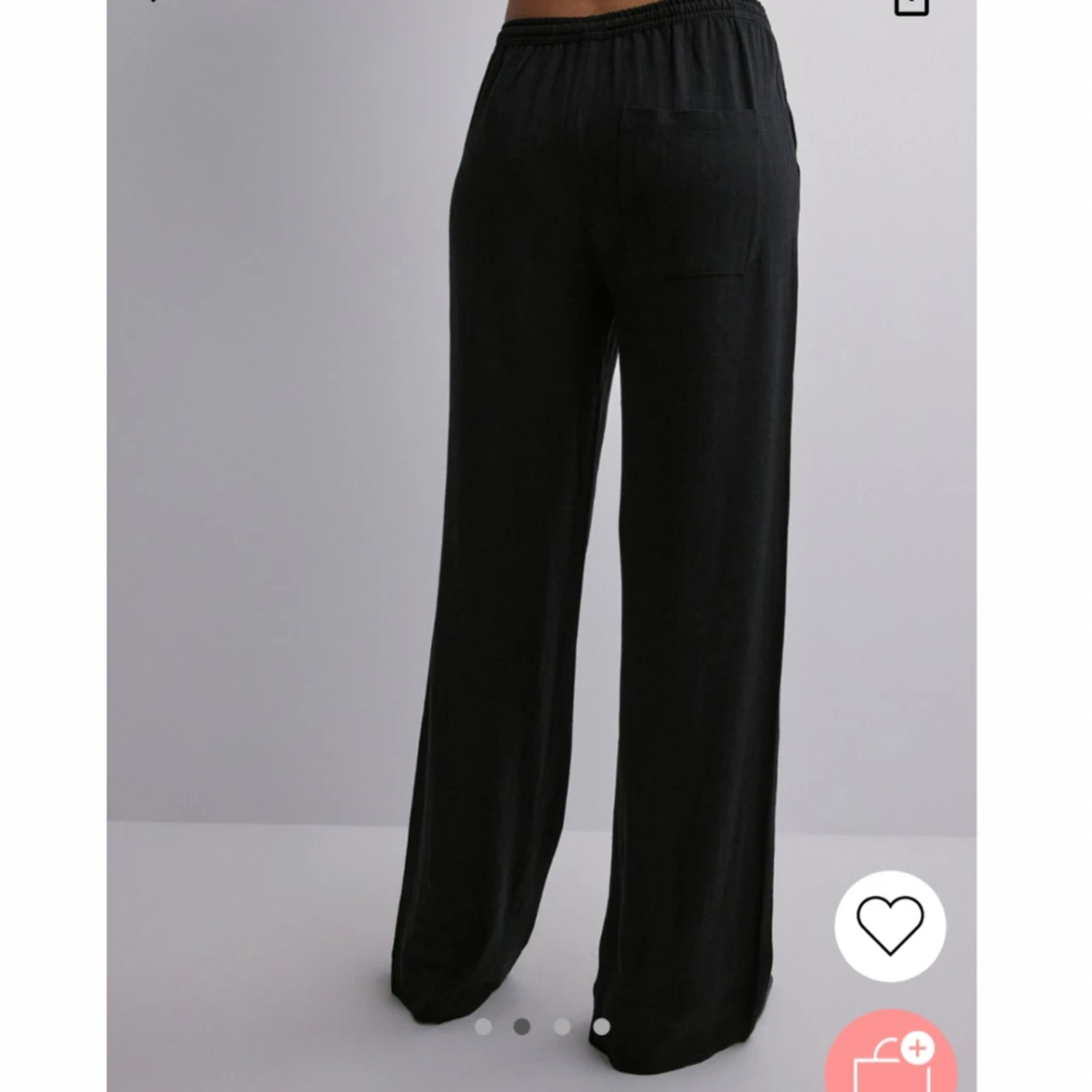
Task: Select the third photo indicator dot
Action: pos(562,1026)
